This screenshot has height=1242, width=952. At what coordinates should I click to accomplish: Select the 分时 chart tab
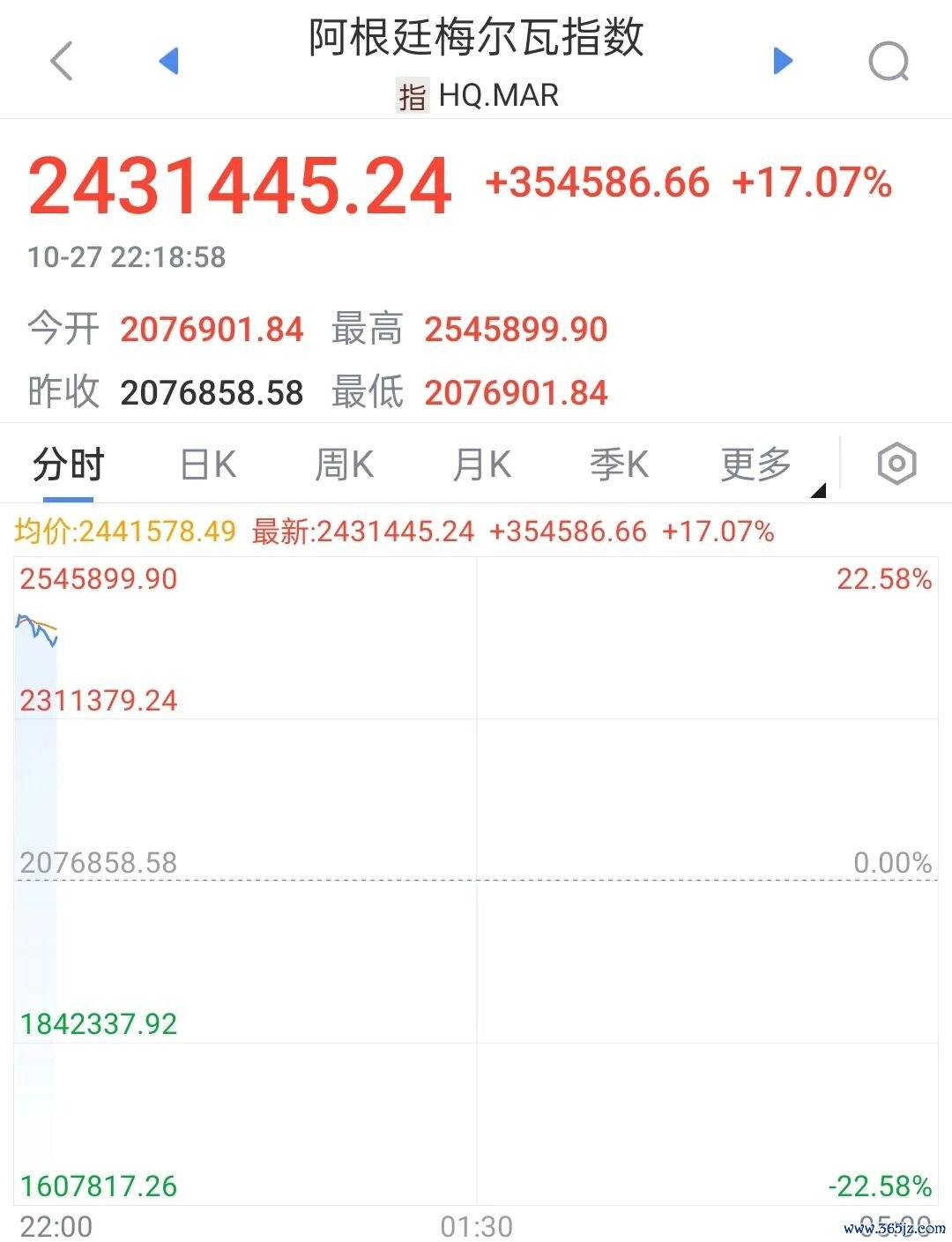point(69,465)
